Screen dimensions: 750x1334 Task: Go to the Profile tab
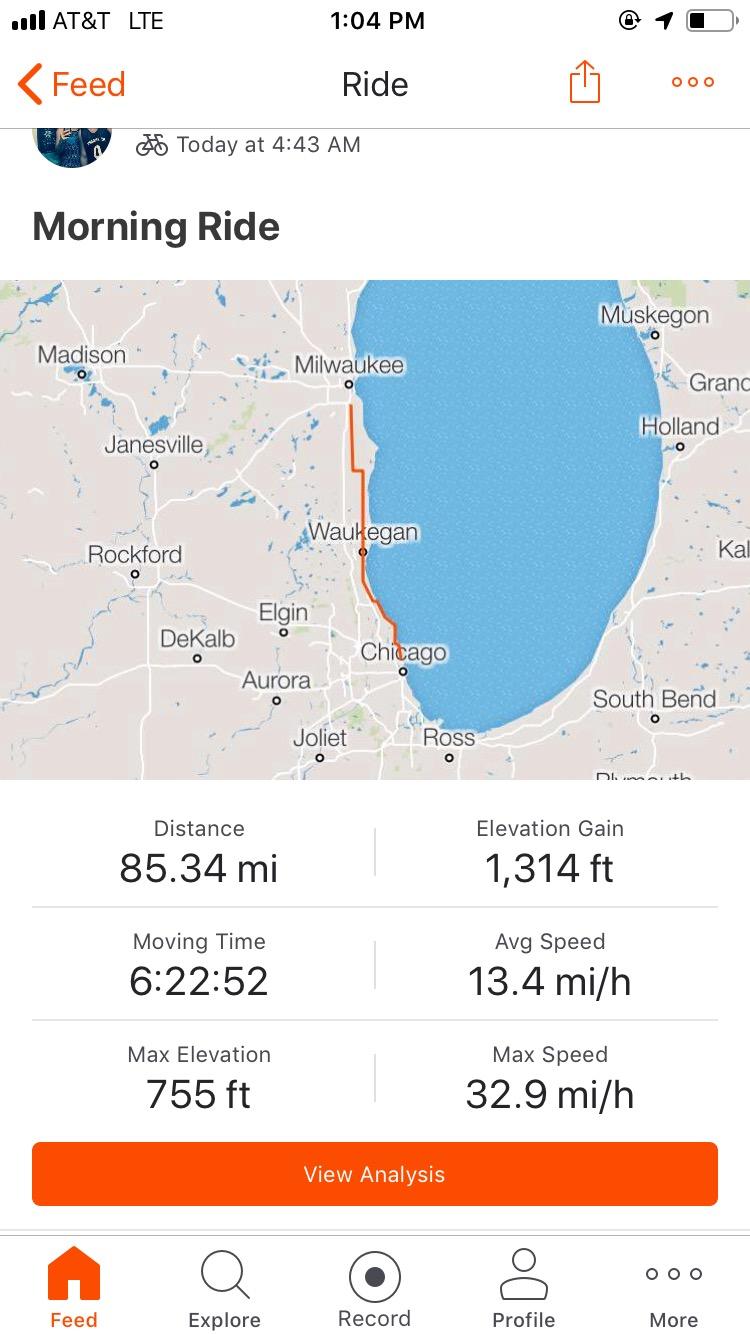click(x=523, y=1288)
